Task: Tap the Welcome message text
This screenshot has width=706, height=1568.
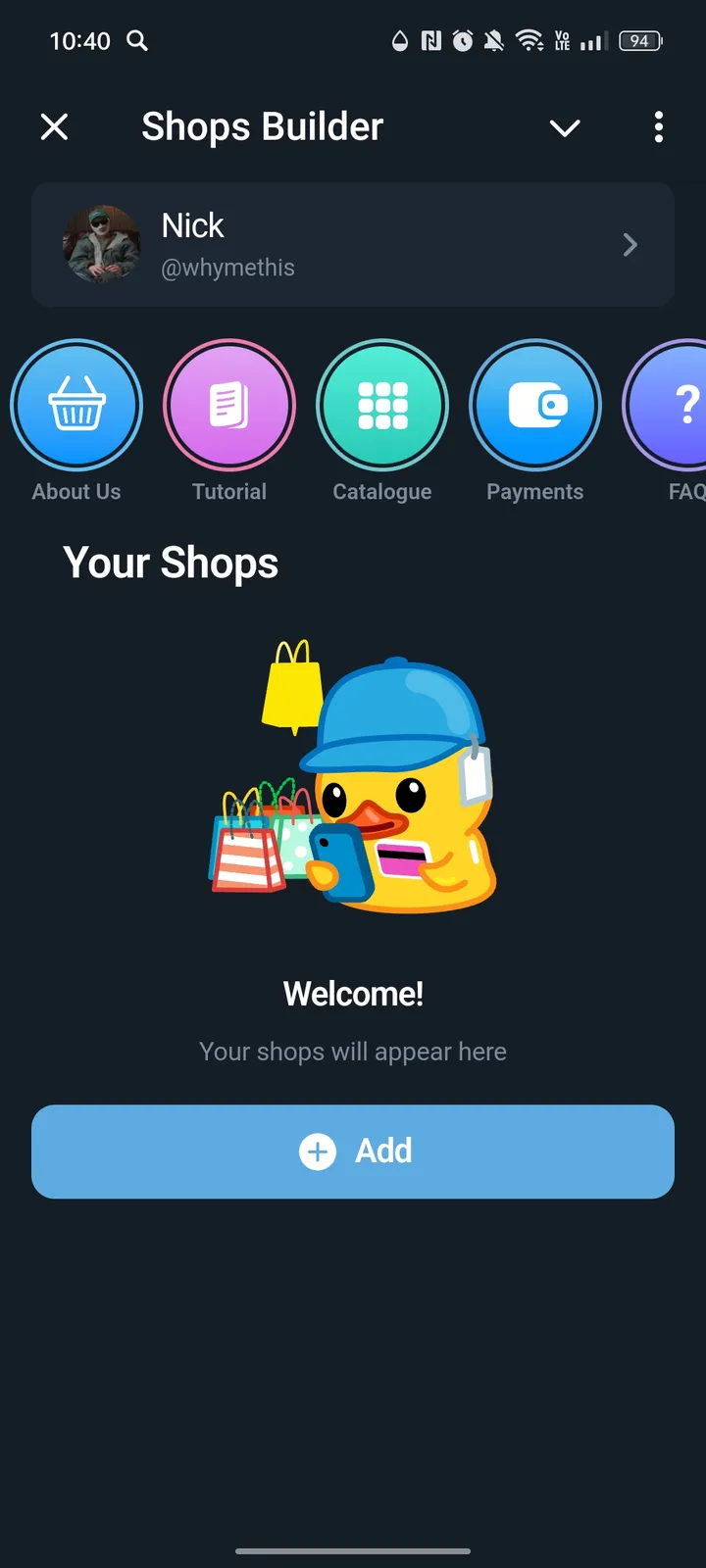Action: pos(353,993)
